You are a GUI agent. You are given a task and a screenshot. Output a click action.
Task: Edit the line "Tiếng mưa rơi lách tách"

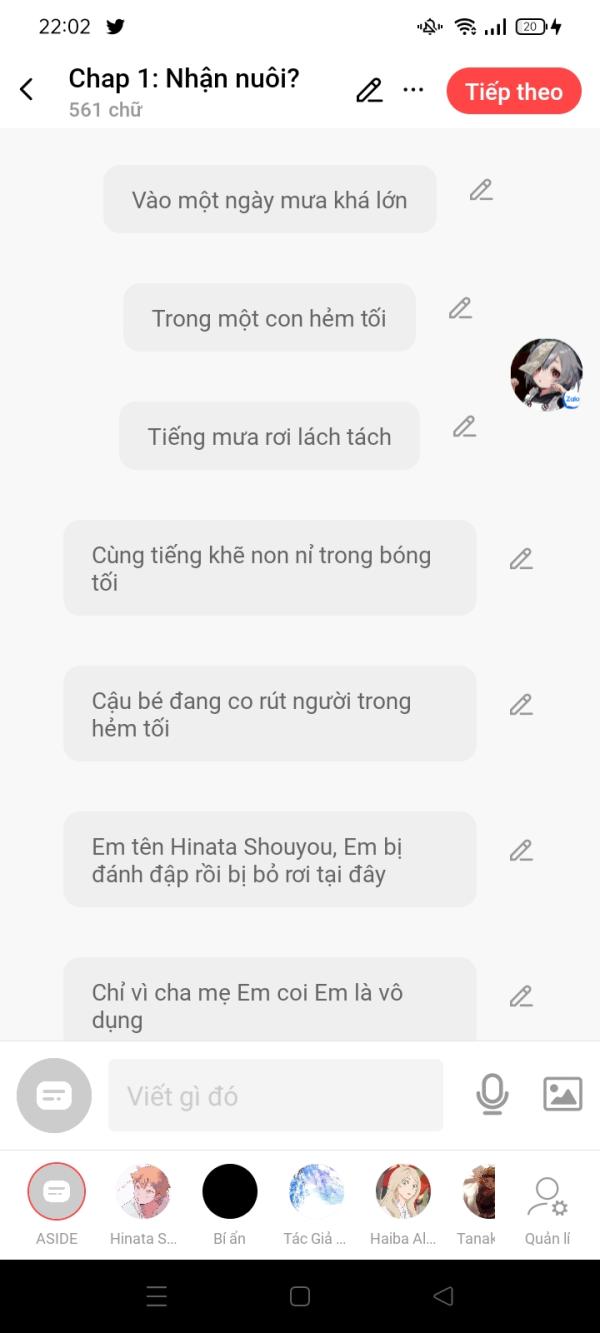pyautogui.click(x=464, y=427)
